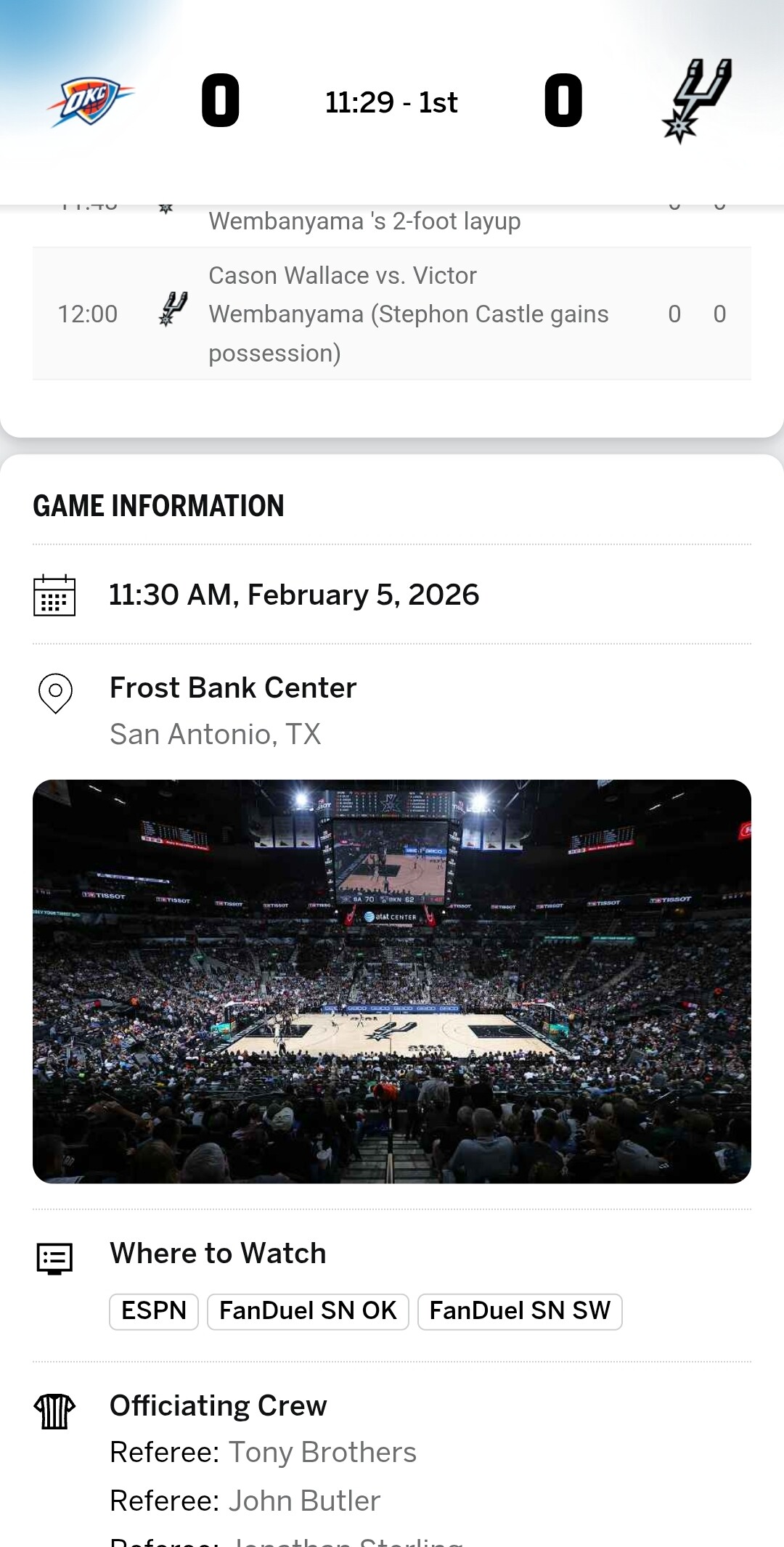The image size is (784, 1547).
Task: Open the OKC Thunder team logo
Action: [90, 102]
